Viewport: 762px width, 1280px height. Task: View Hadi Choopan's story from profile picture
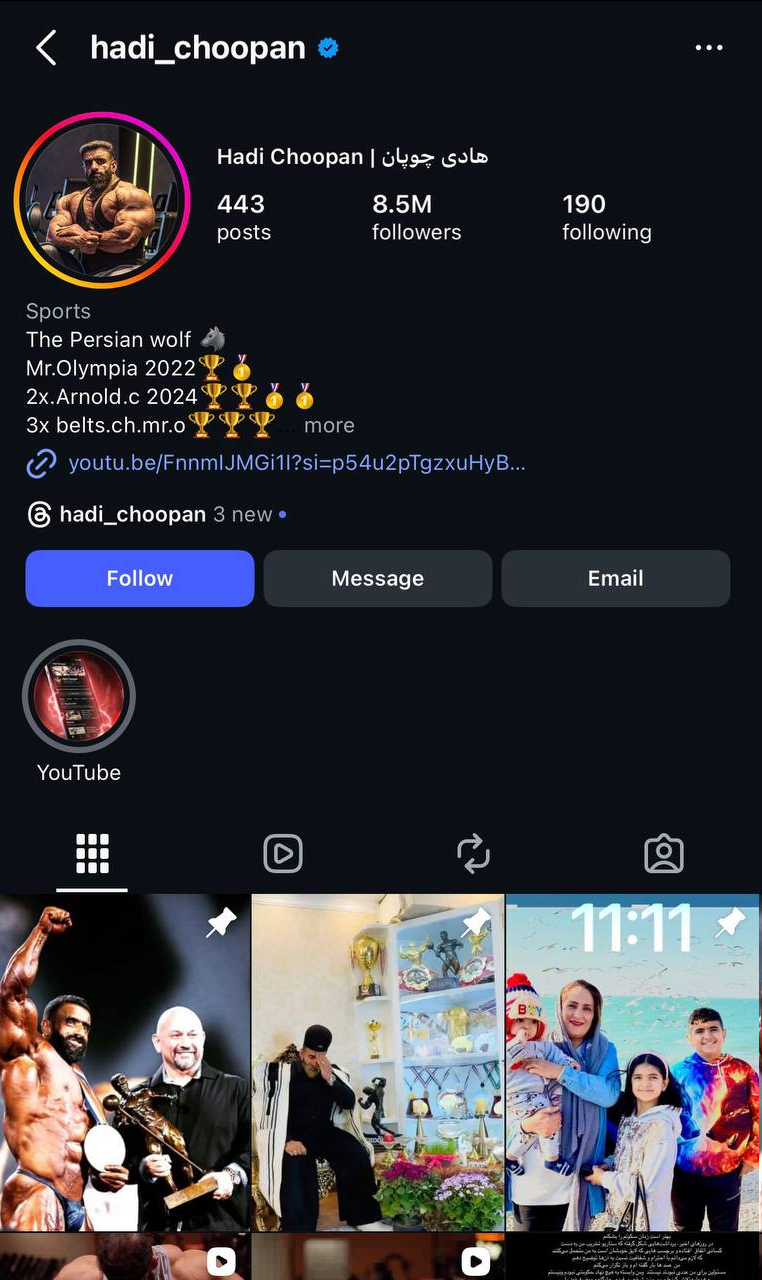point(102,200)
